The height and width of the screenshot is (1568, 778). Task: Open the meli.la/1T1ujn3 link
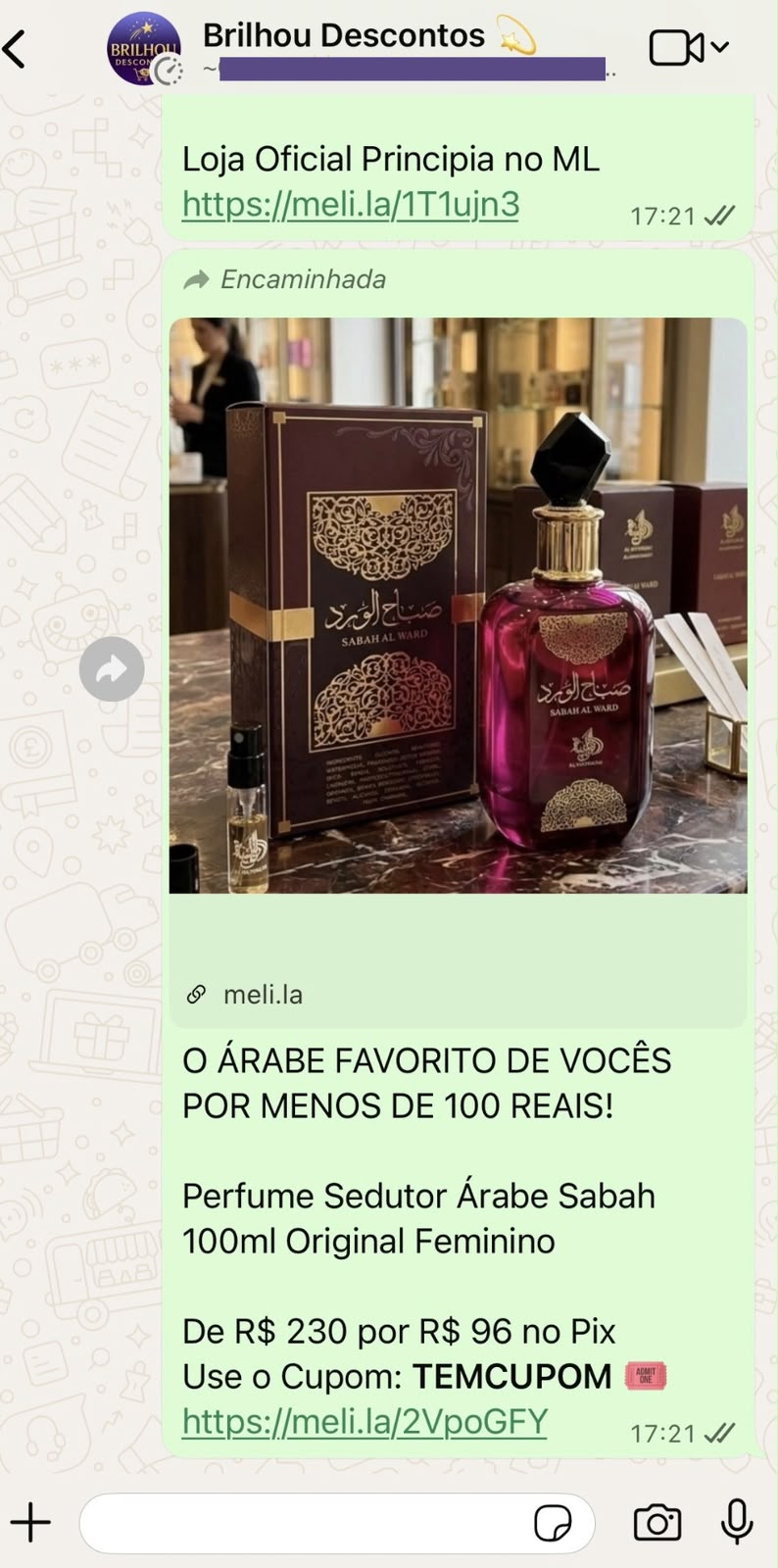pos(351,205)
